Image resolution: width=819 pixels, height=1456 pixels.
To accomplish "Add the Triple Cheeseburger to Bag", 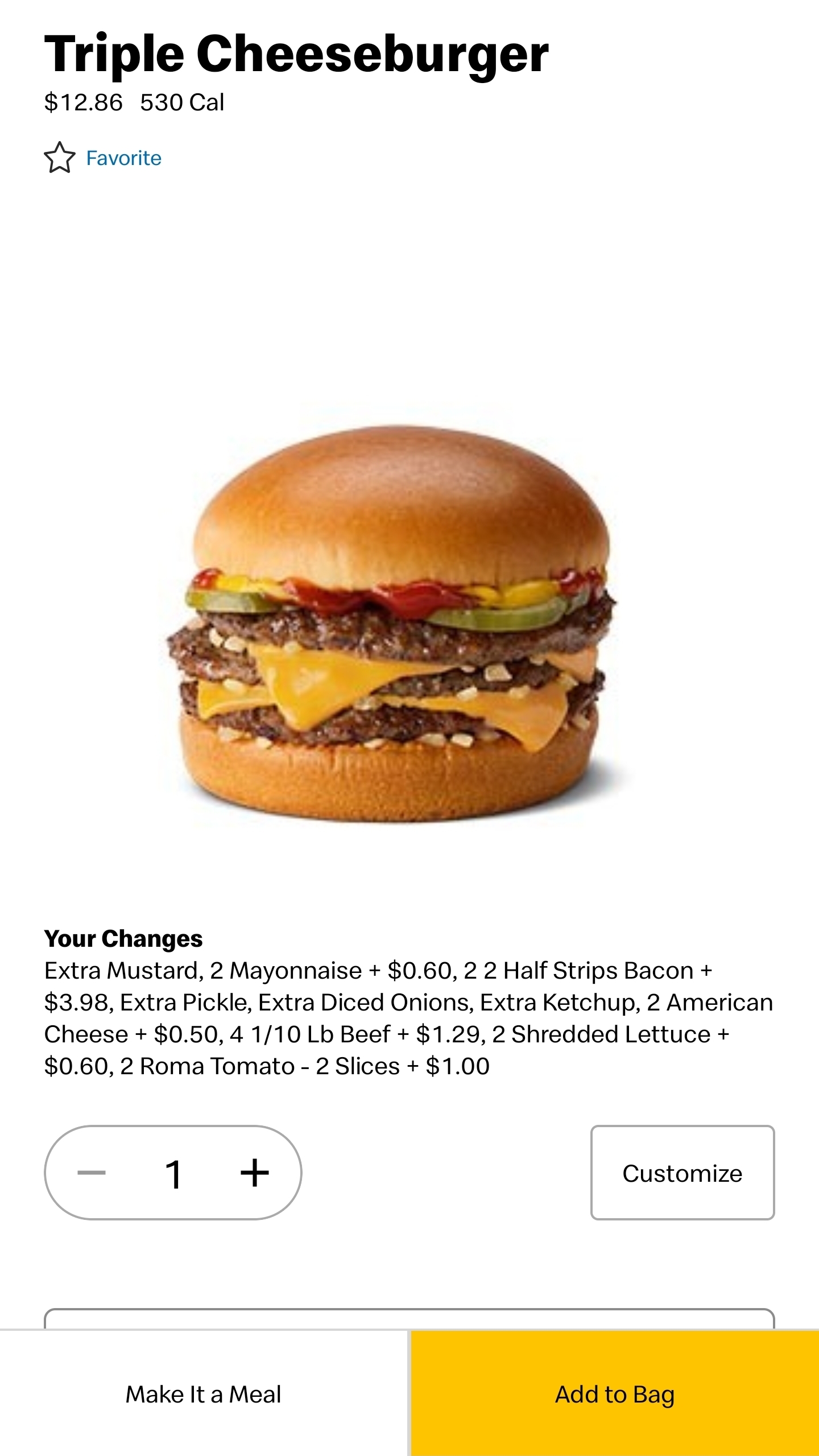I will 615,1394.
